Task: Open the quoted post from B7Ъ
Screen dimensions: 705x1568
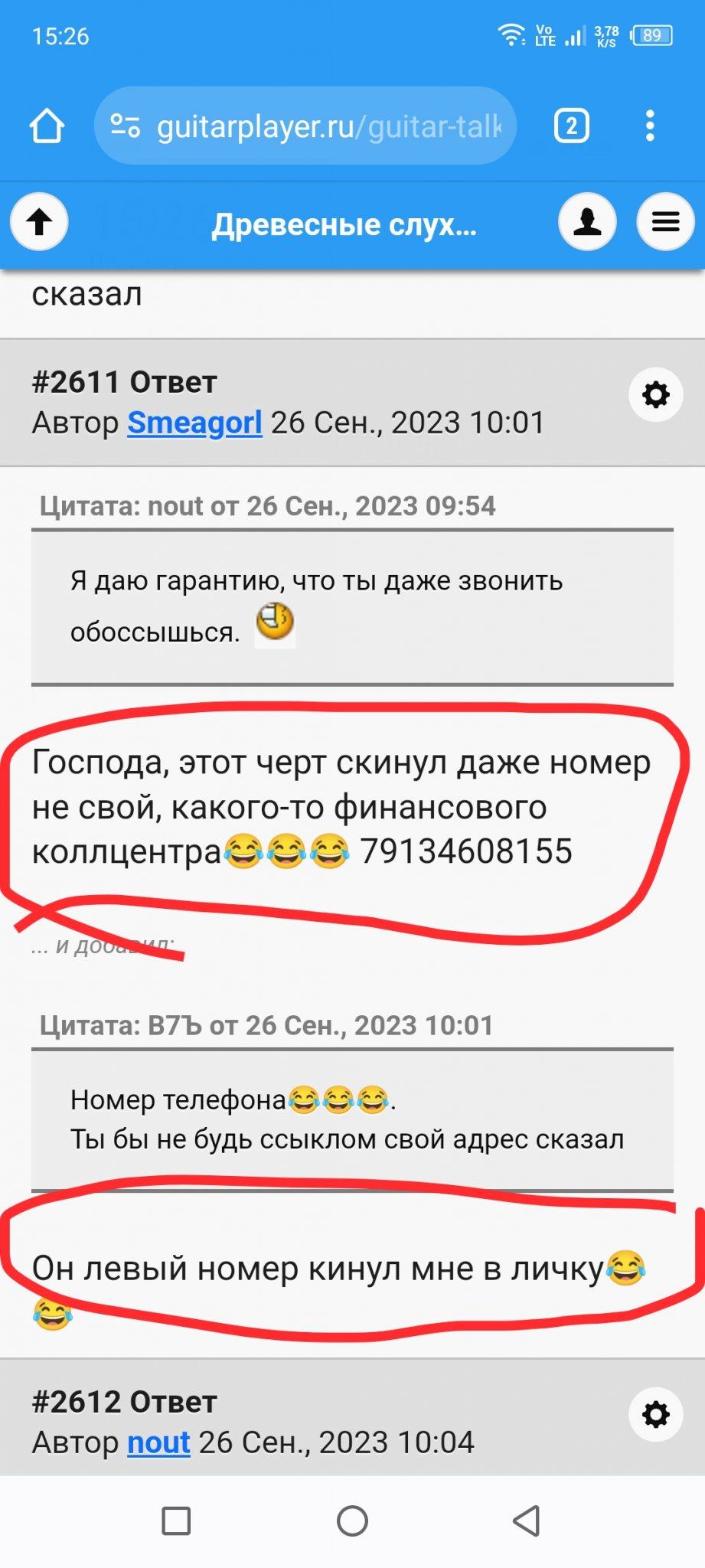Action: (x=266, y=1025)
